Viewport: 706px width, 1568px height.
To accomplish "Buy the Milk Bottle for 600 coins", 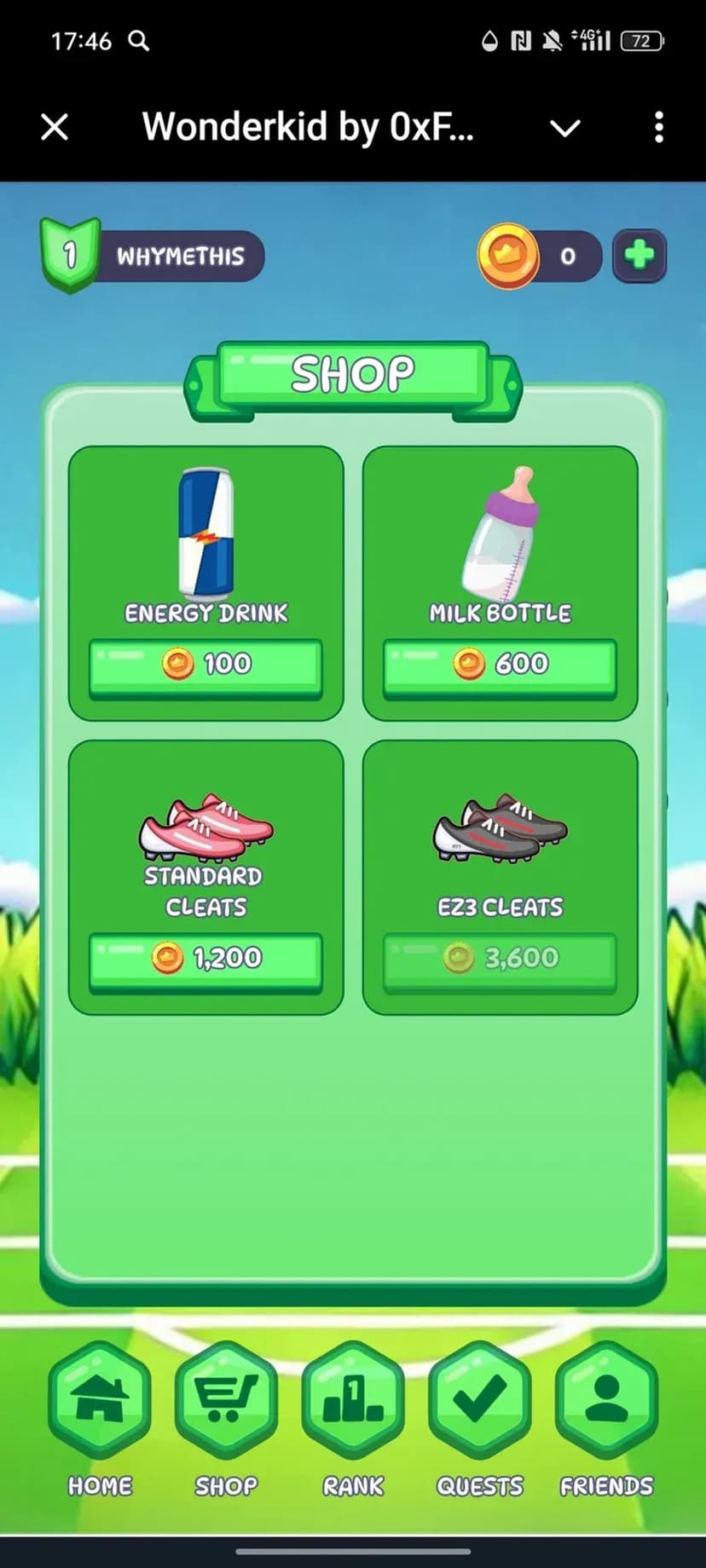I will (x=500, y=665).
